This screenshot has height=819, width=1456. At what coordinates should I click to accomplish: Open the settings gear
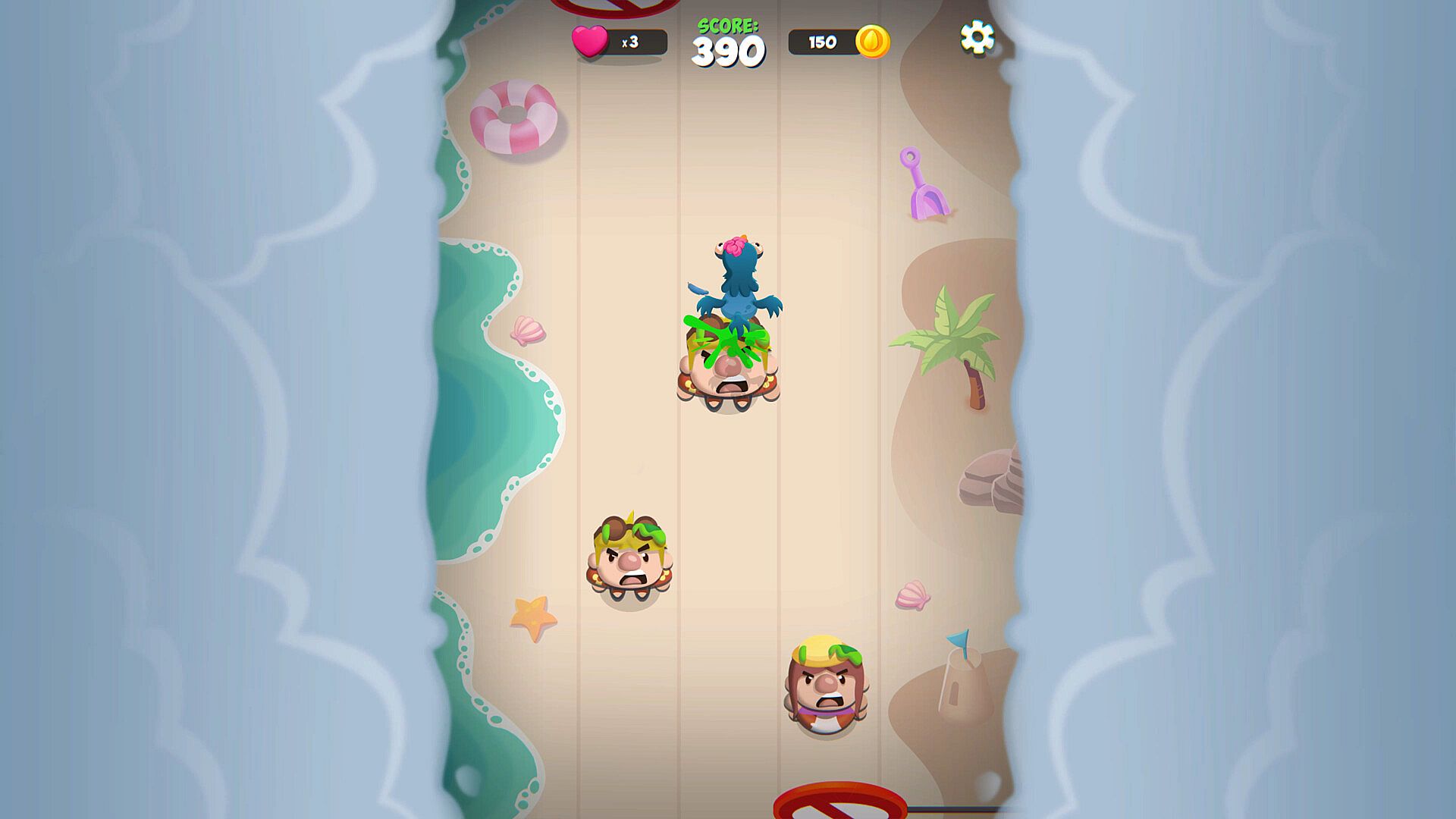coord(977,36)
